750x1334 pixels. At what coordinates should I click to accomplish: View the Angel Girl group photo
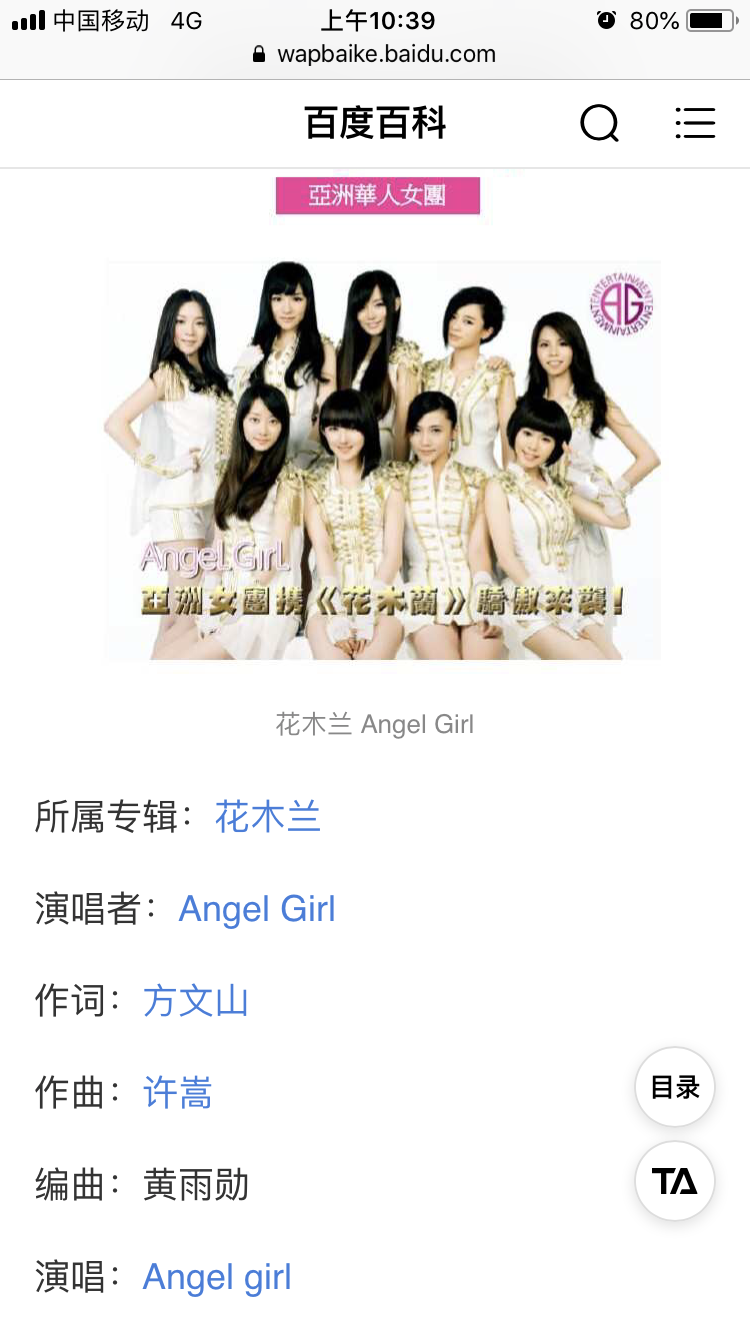pyautogui.click(x=383, y=460)
